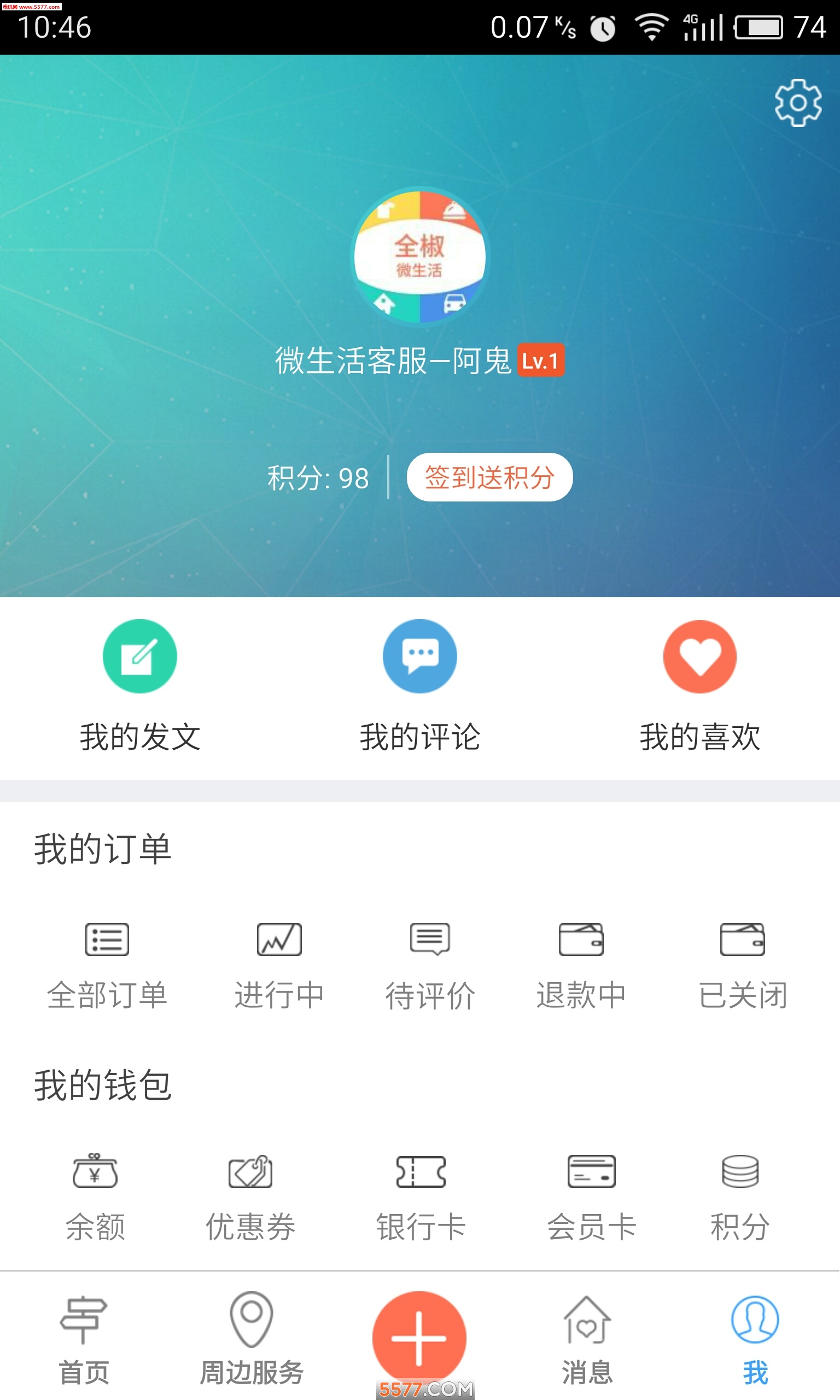840x1400 pixels.
Task: Tap 签到送积分 to check in
Action: click(x=489, y=477)
